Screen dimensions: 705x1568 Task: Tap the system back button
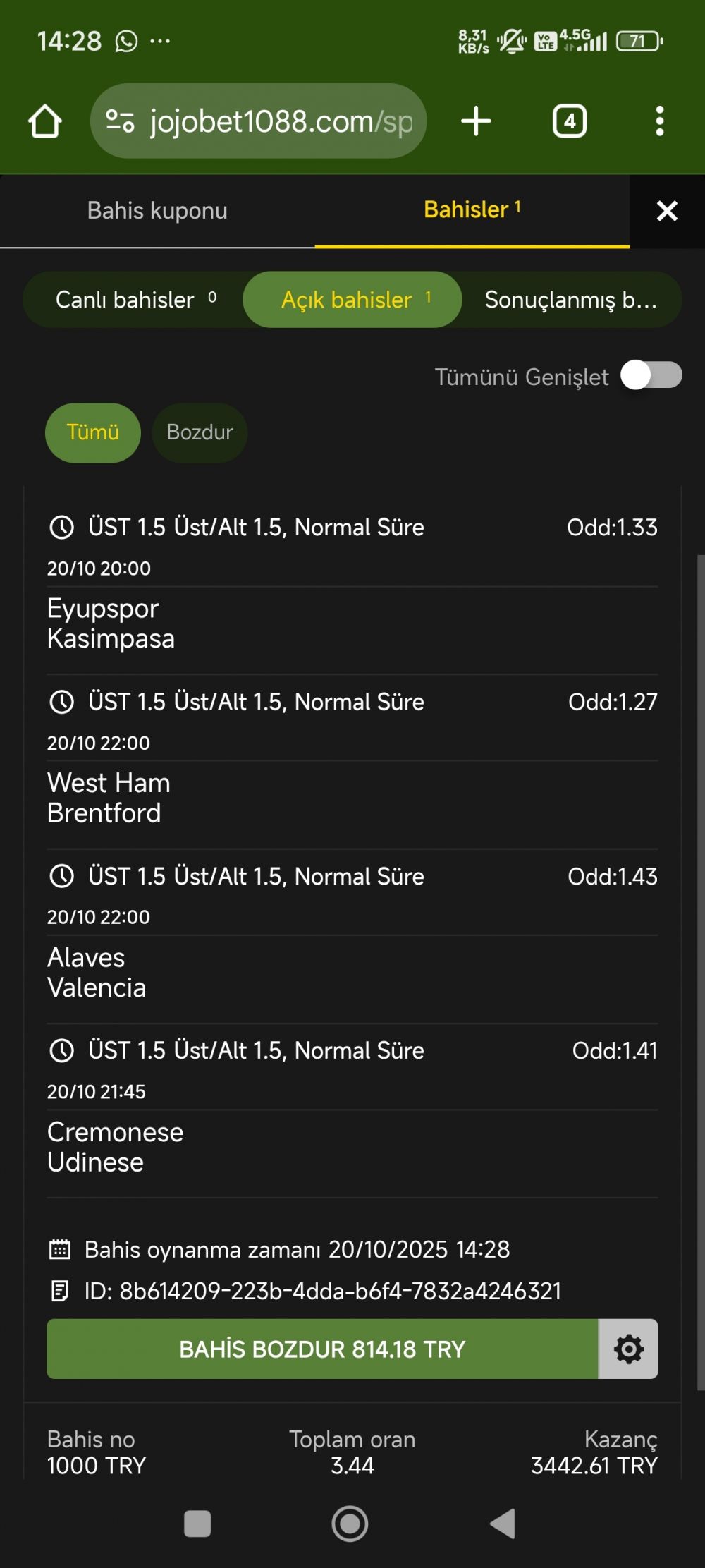(x=503, y=1524)
